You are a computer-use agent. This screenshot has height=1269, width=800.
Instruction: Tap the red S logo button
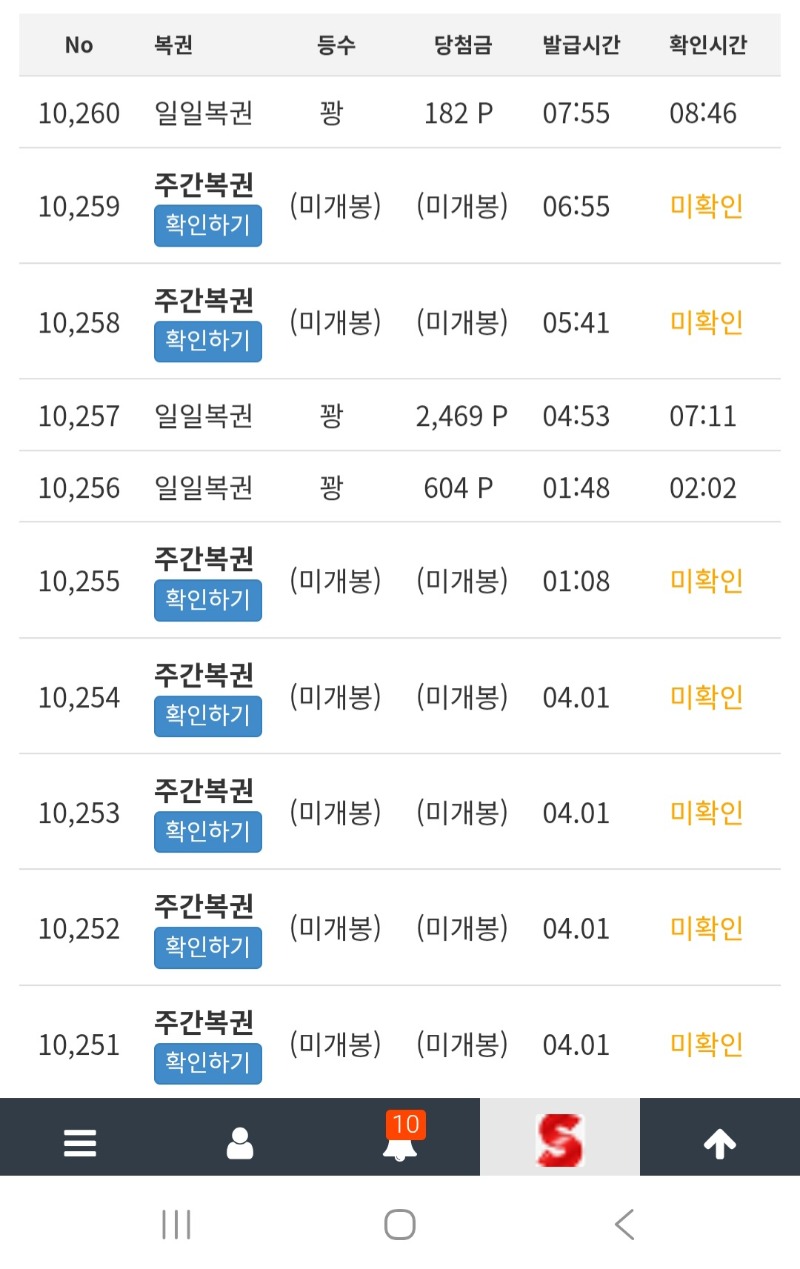coord(560,1140)
